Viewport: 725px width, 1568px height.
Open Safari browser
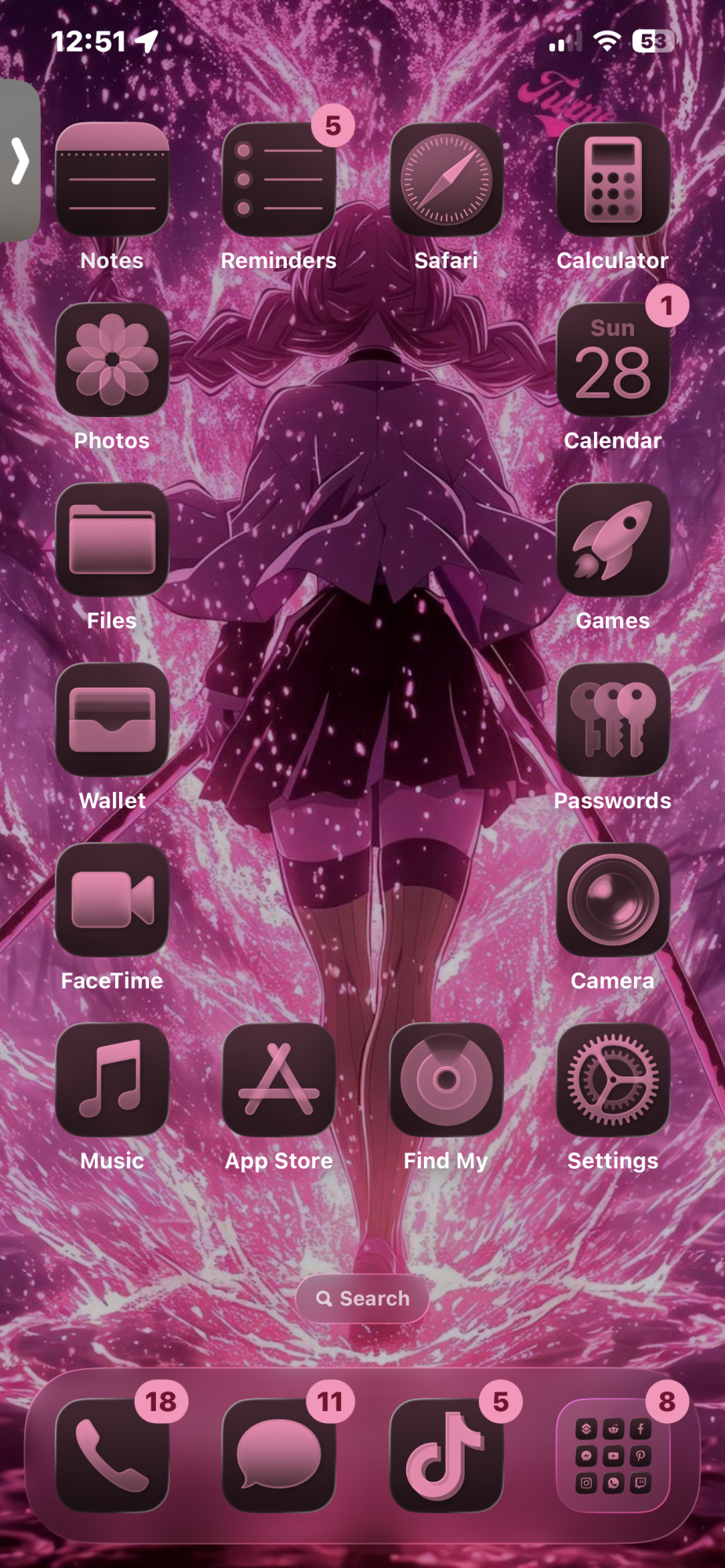446,180
